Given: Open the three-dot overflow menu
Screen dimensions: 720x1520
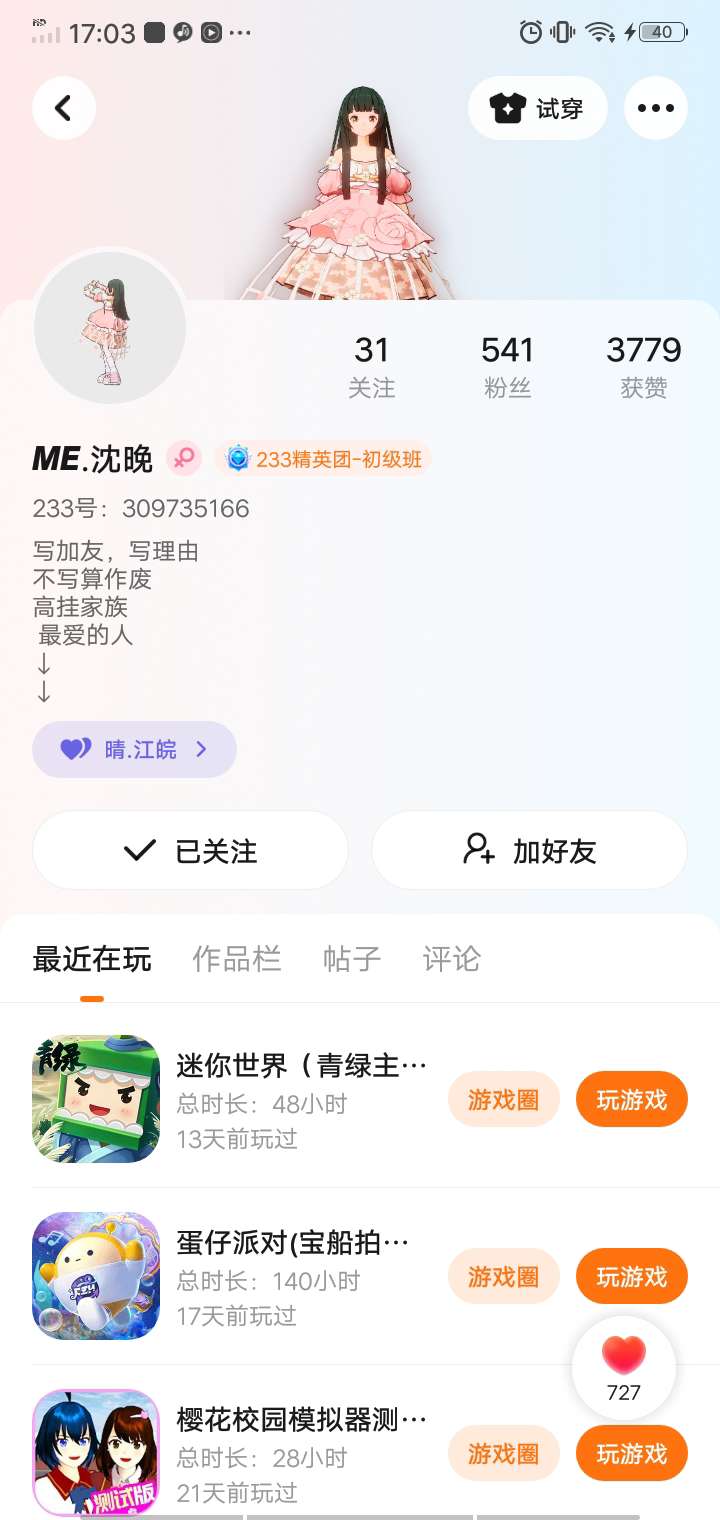Looking at the screenshot, I should [x=655, y=108].
